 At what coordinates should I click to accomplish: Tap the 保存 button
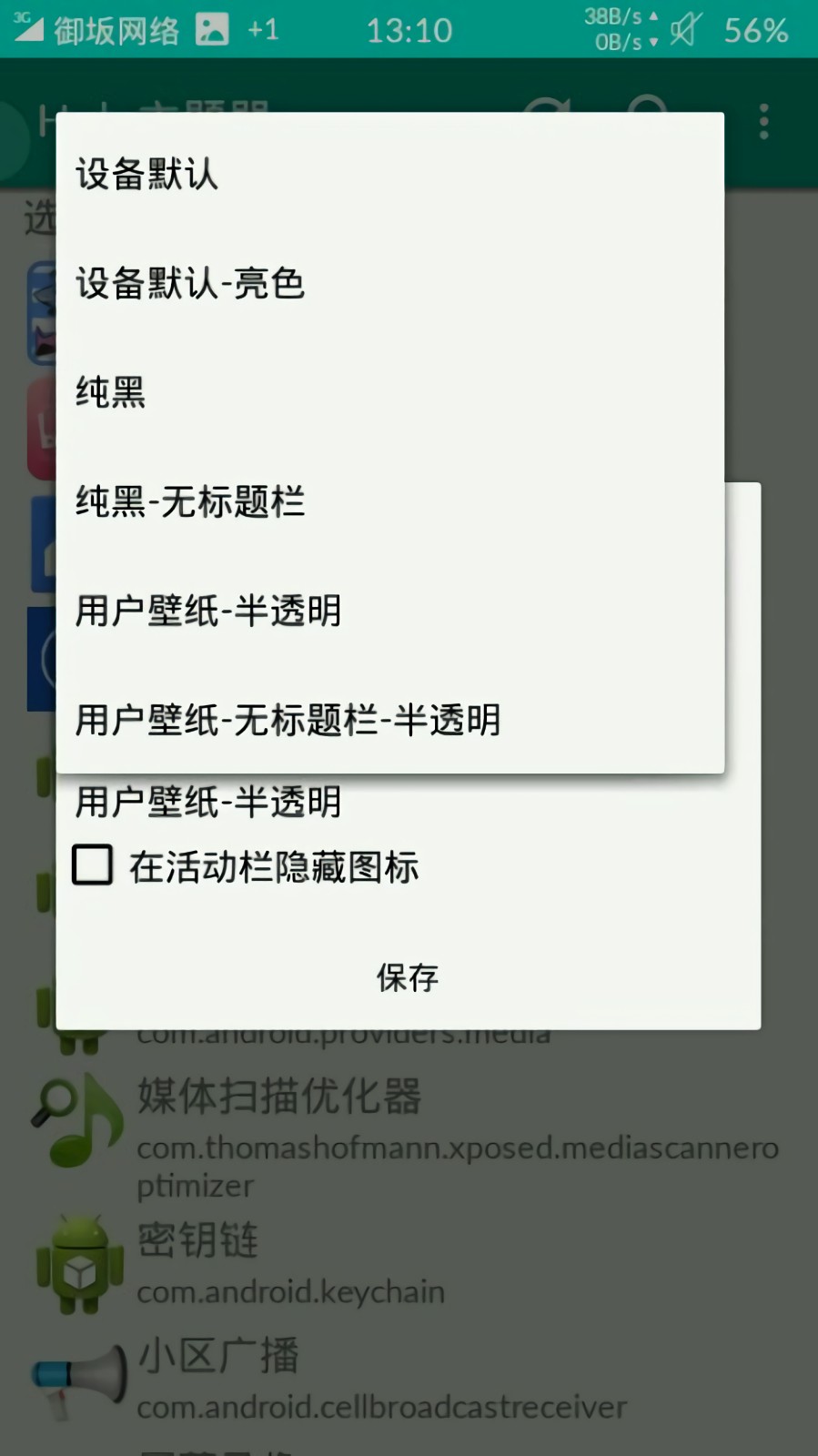[408, 978]
